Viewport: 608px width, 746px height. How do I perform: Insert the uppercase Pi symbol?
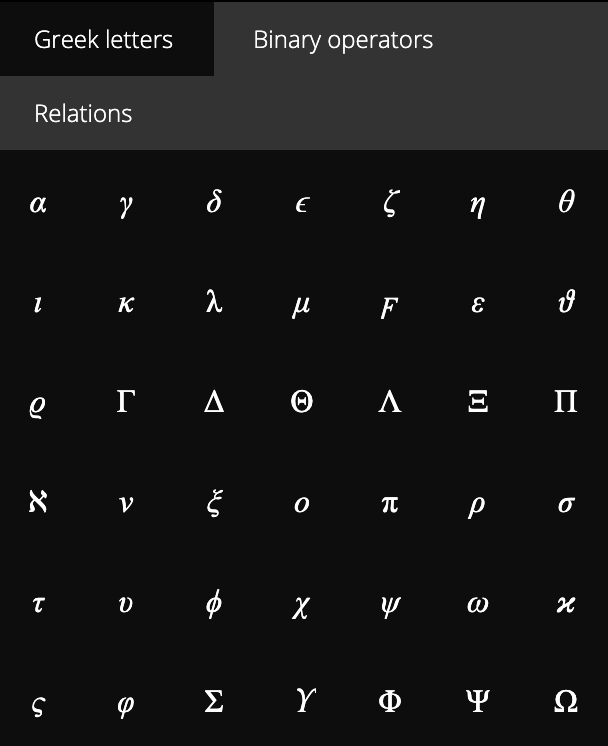pyautogui.click(x=566, y=402)
